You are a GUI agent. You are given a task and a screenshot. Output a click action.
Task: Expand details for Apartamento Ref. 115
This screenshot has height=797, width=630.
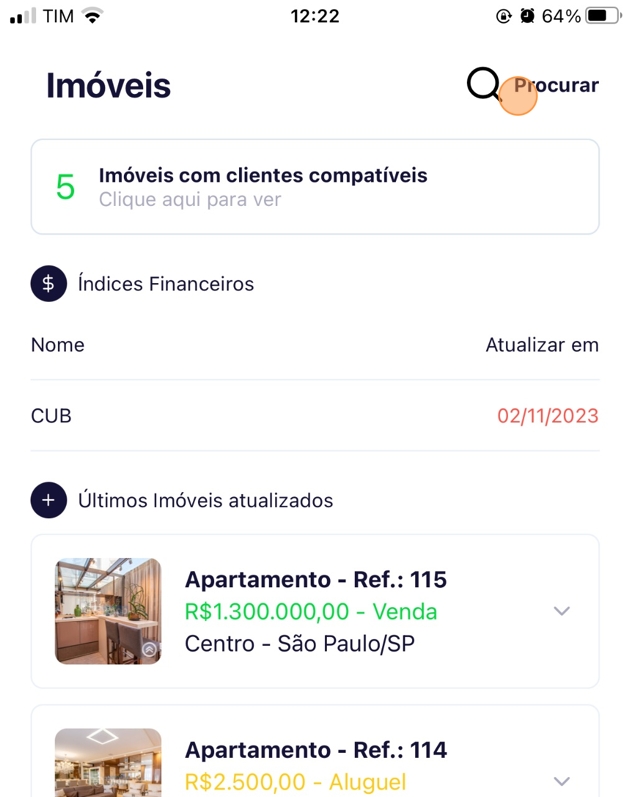tap(562, 611)
